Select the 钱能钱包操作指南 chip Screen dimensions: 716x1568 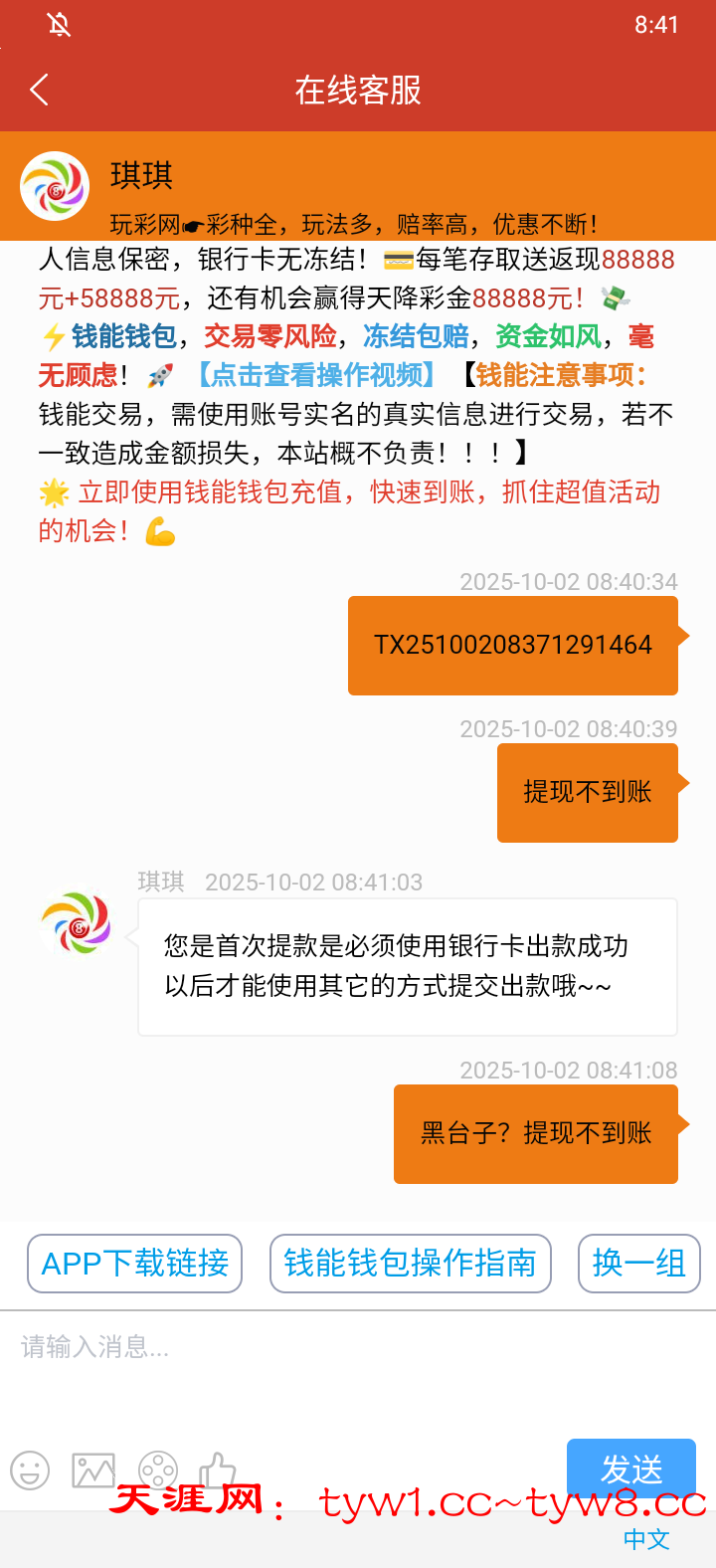[410, 1264]
